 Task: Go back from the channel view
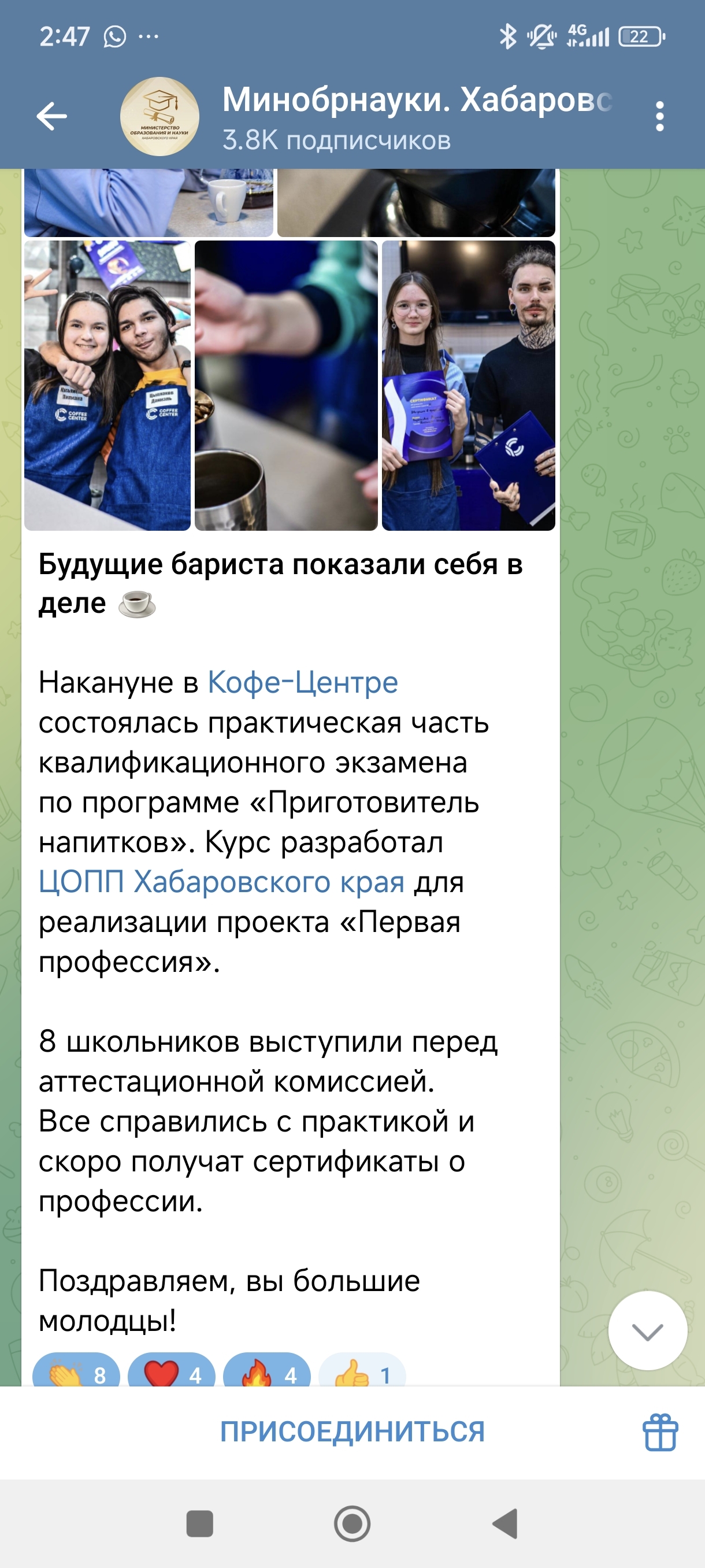pyautogui.click(x=51, y=116)
